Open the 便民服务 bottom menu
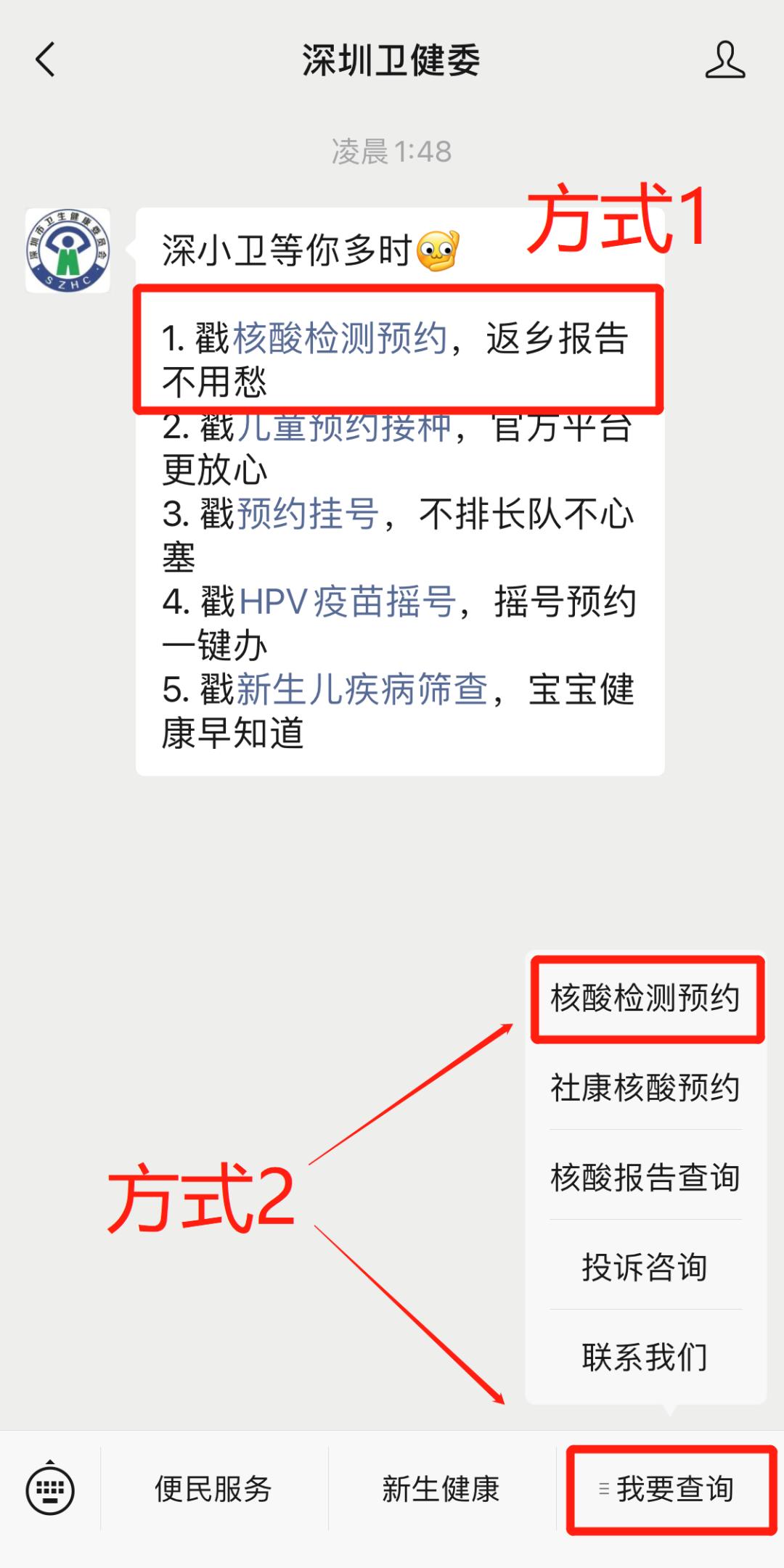784x1568 pixels. (x=213, y=1490)
